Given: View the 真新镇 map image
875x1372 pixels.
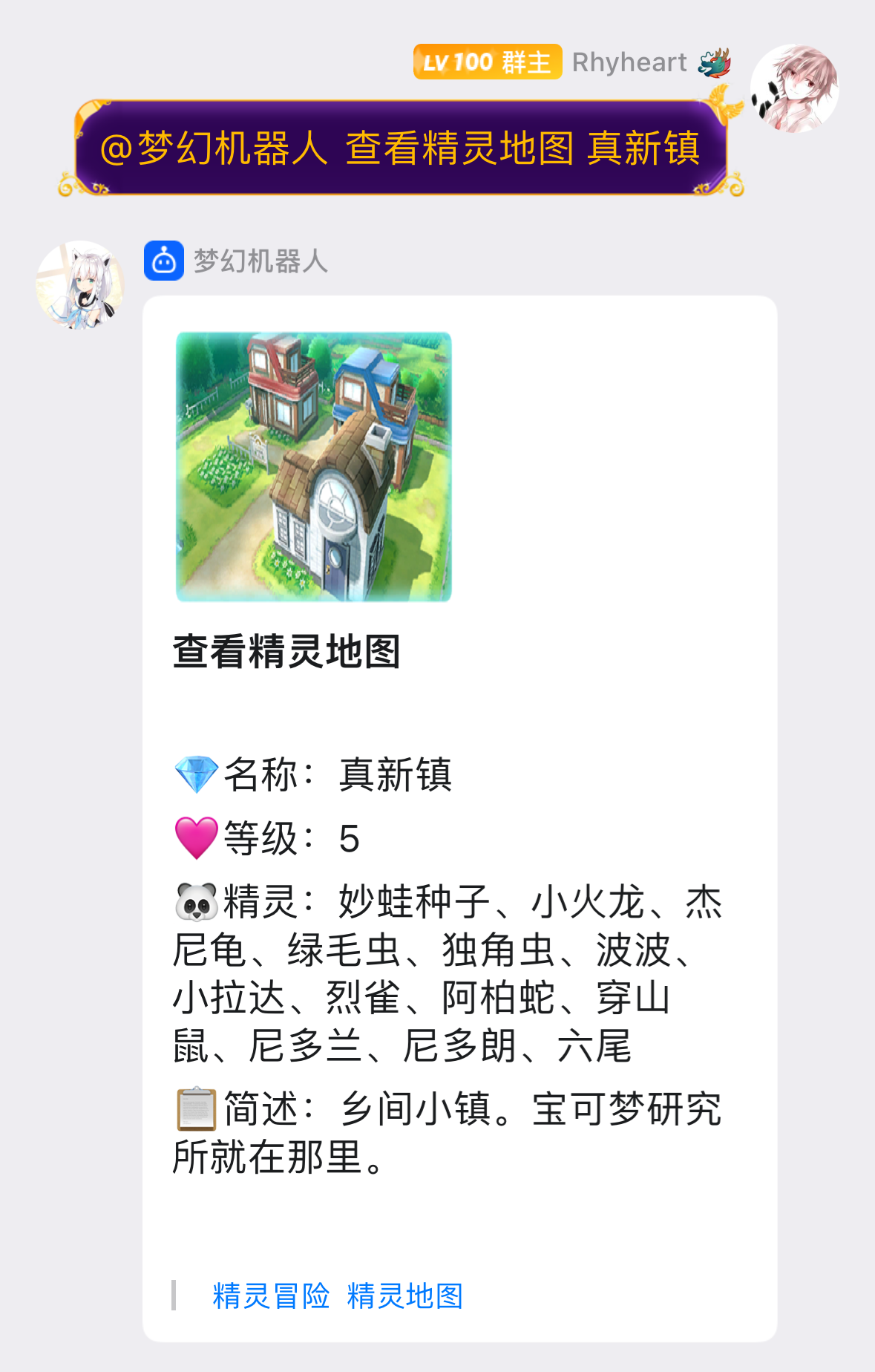Looking at the screenshot, I should [x=313, y=466].
